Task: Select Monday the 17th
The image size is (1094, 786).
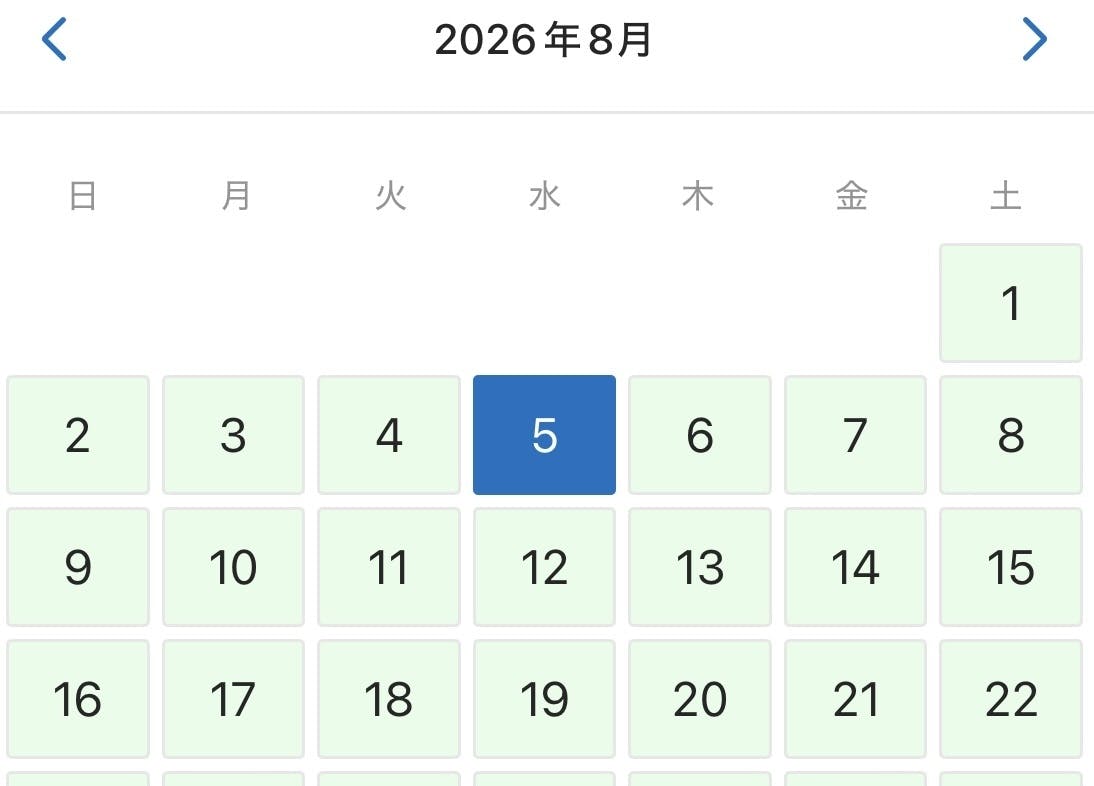Action: pyautogui.click(x=233, y=699)
